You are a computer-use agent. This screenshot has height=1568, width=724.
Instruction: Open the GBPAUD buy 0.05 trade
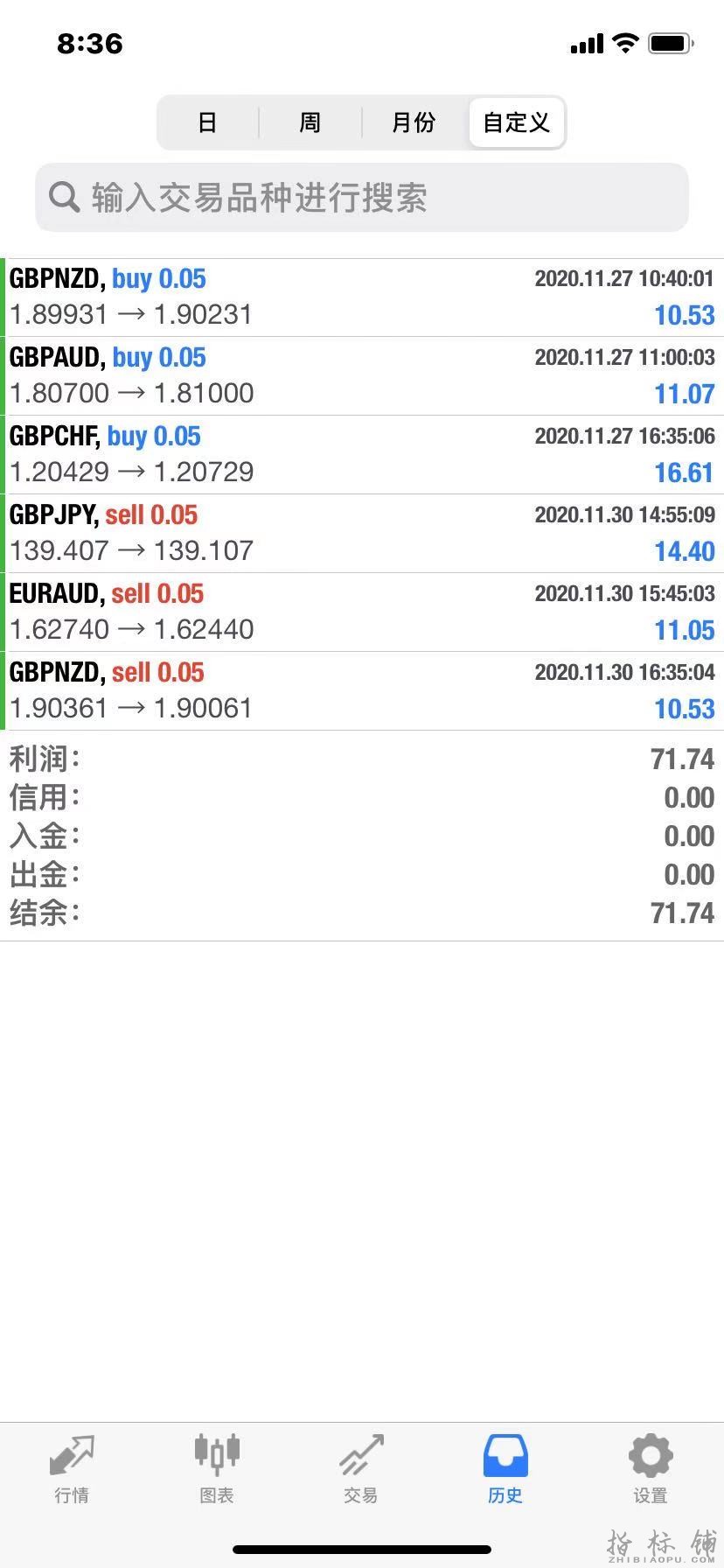[x=362, y=376]
